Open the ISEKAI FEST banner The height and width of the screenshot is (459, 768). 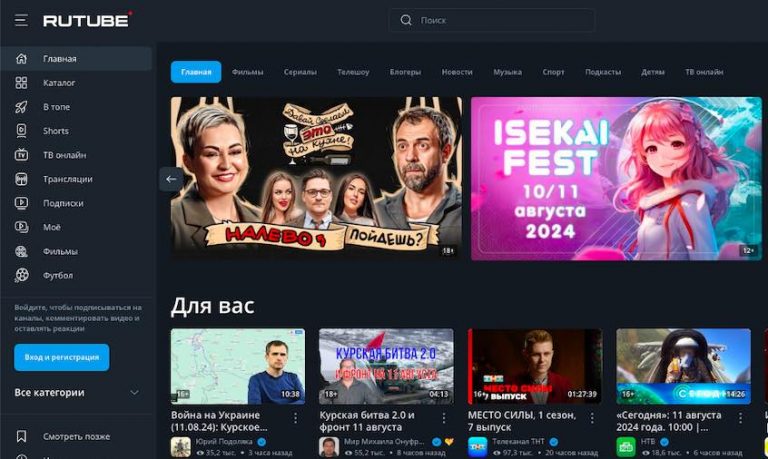pyautogui.click(x=616, y=178)
